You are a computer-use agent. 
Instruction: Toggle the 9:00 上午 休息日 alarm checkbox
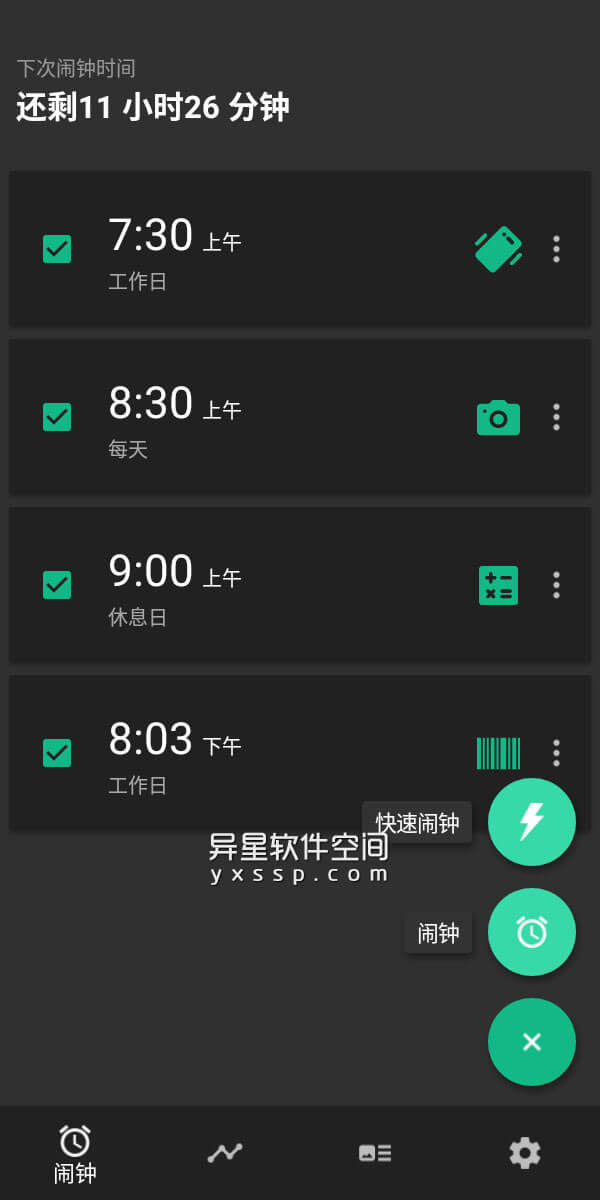tap(57, 585)
